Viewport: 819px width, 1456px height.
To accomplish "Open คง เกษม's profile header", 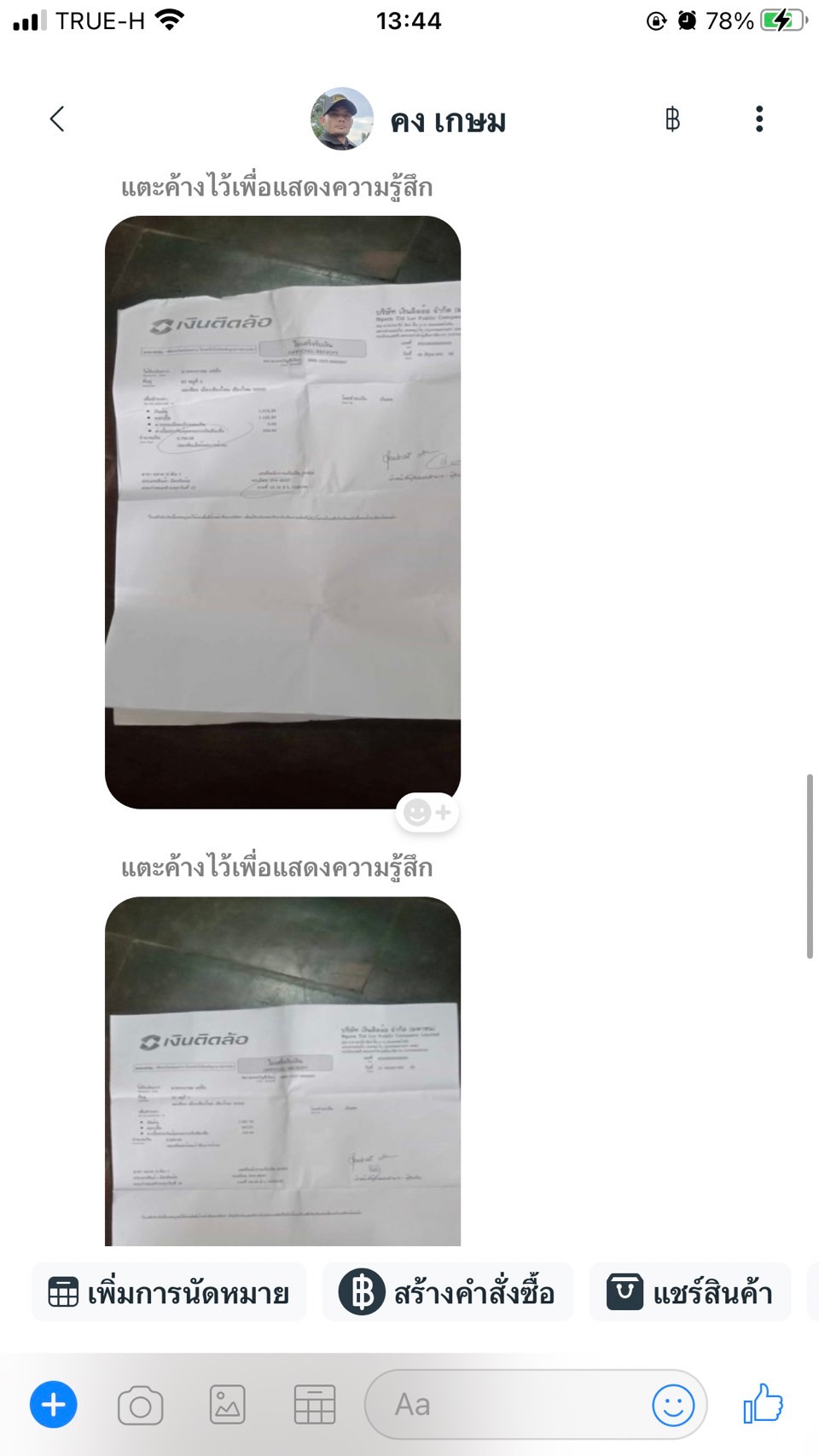I will [x=408, y=119].
